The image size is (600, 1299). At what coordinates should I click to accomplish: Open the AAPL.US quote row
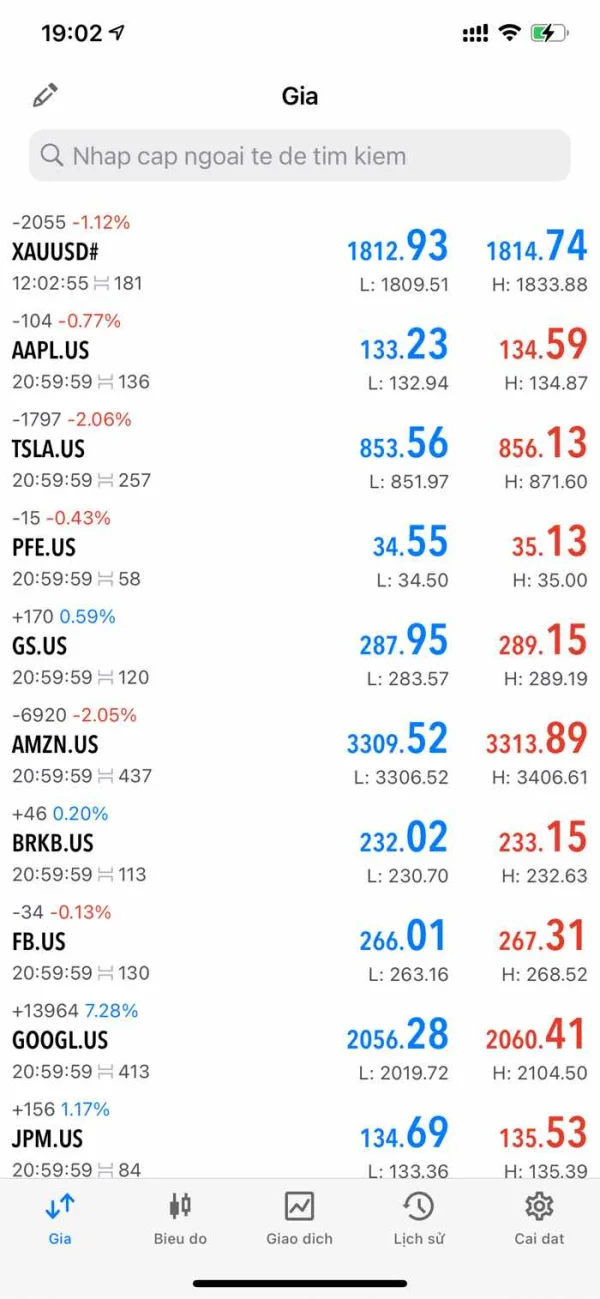point(300,351)
